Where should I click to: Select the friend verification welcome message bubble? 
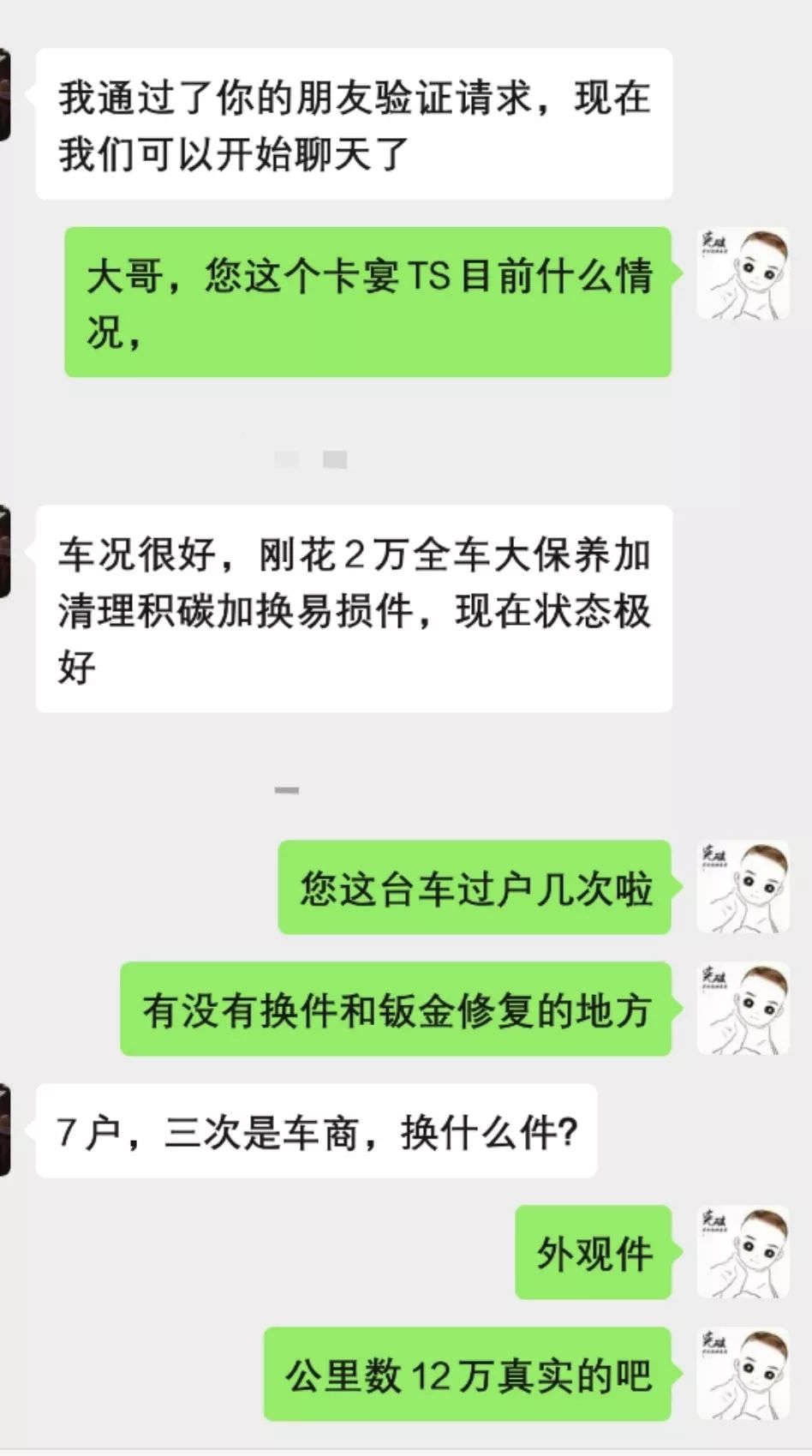[x=355, y=124]
